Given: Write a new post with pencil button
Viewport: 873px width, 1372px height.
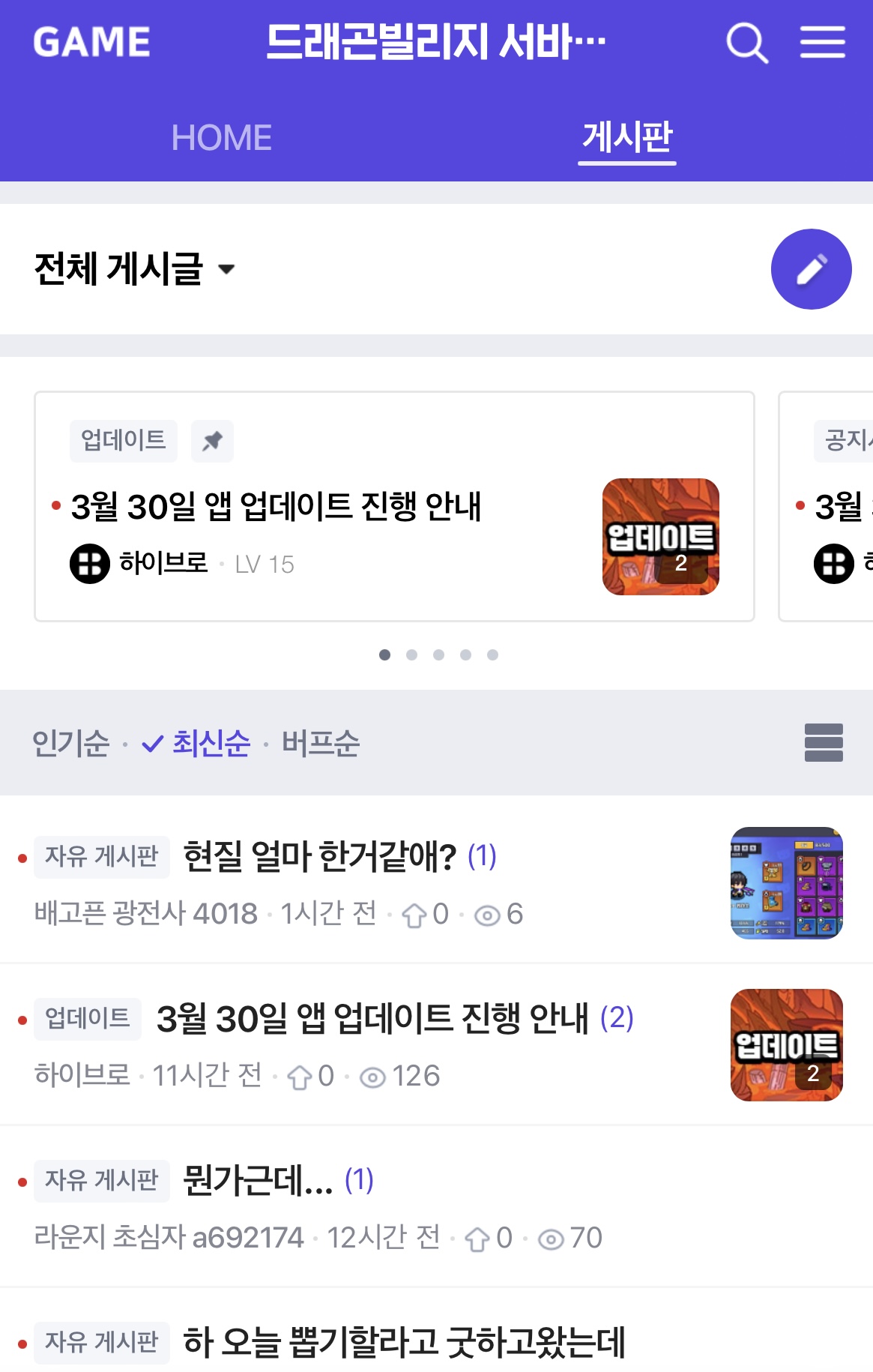Looking at the screenshot, I should tap(811, 269).
